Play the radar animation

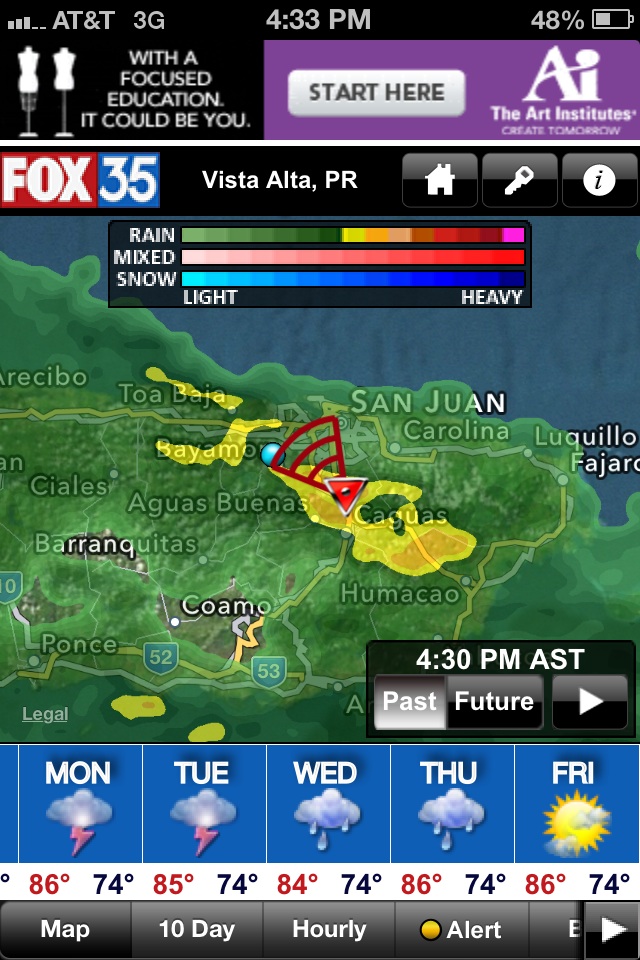(x=590, y=701)
